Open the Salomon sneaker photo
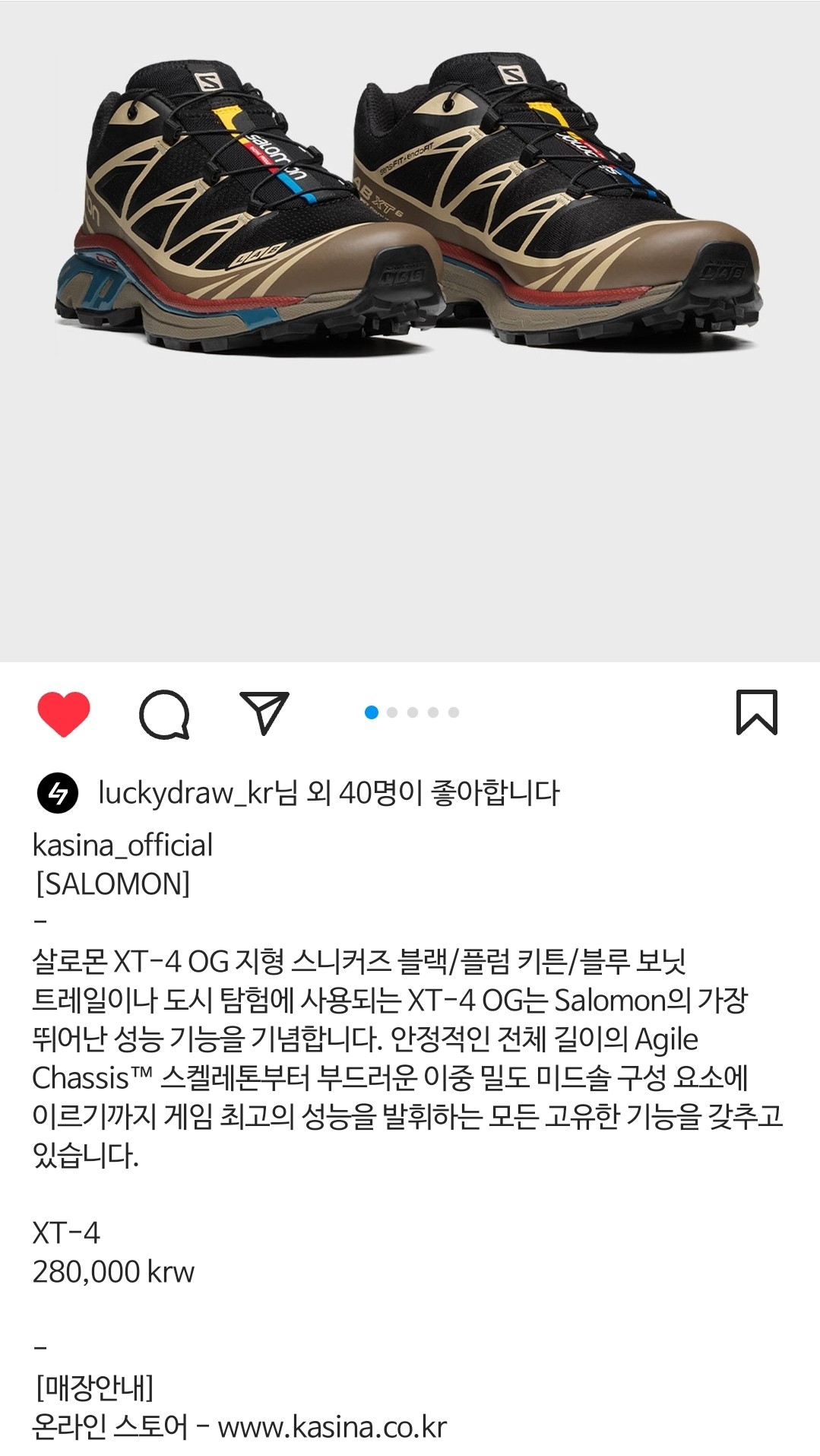Viewport: 820px width, 1456px height. (x=410, y=331)
